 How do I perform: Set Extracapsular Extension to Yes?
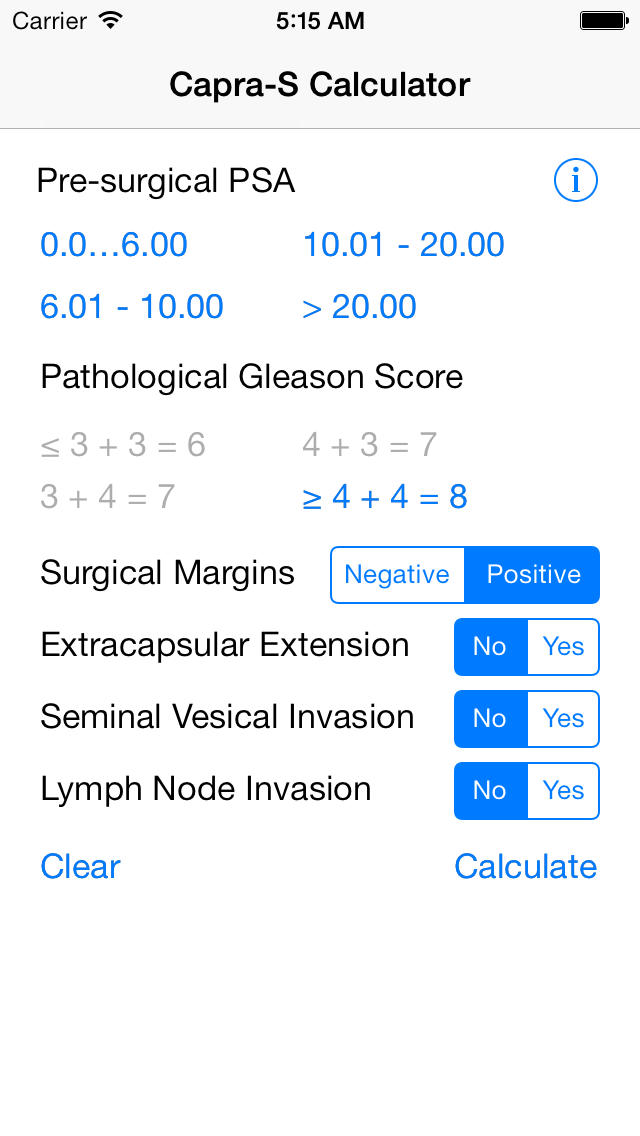(563, 646)
